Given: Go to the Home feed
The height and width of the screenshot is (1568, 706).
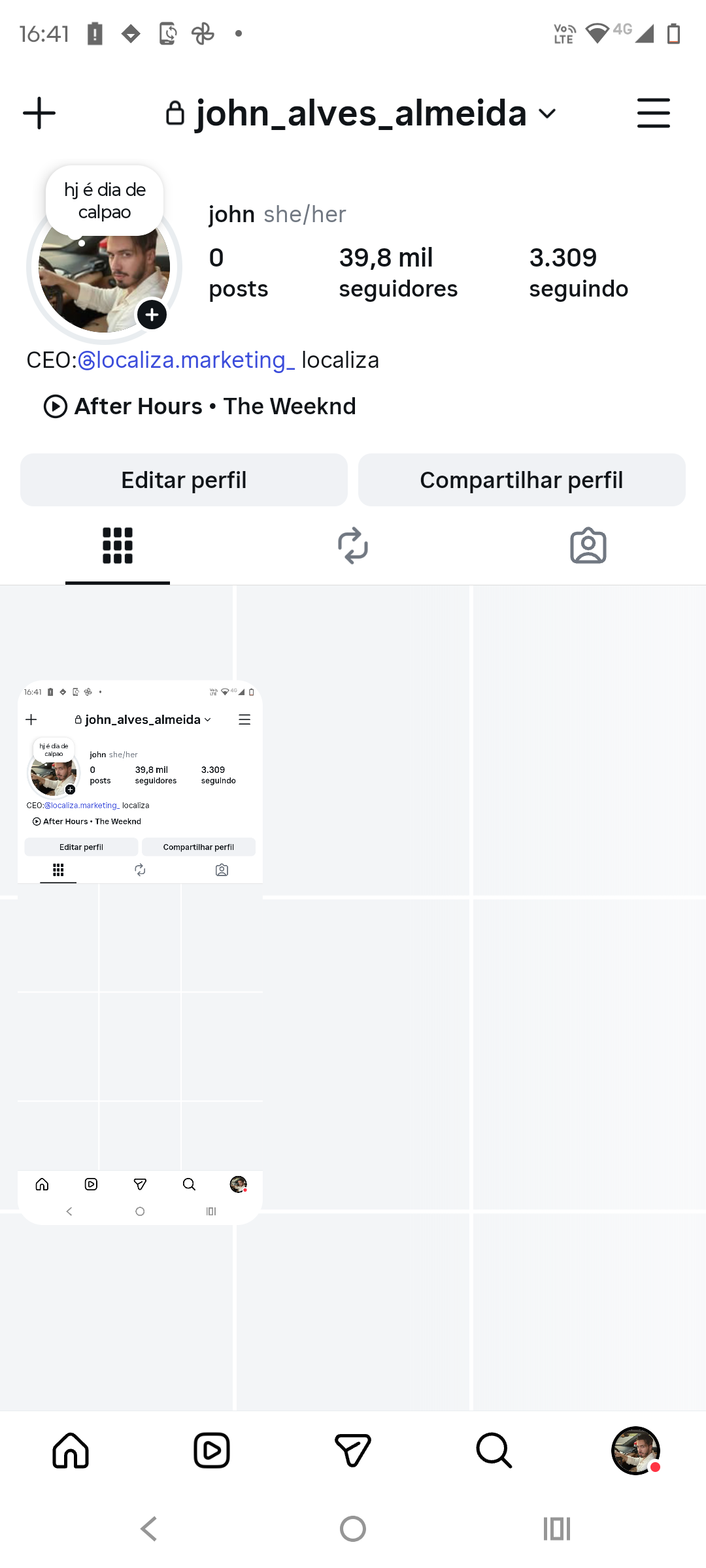Looking at the screenshot, I should (x=71, y=1450).
